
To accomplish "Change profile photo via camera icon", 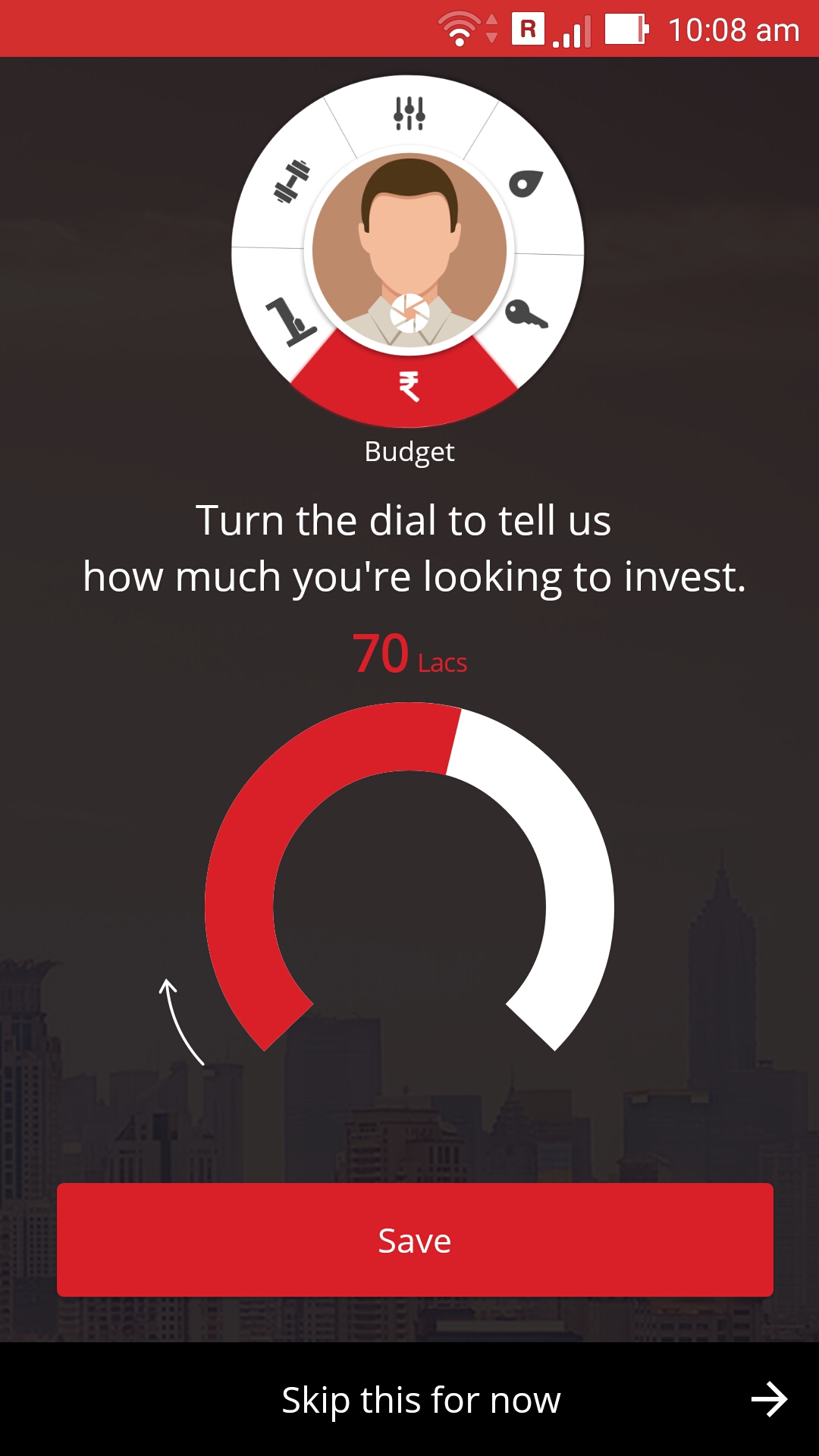I will [409, 313].
